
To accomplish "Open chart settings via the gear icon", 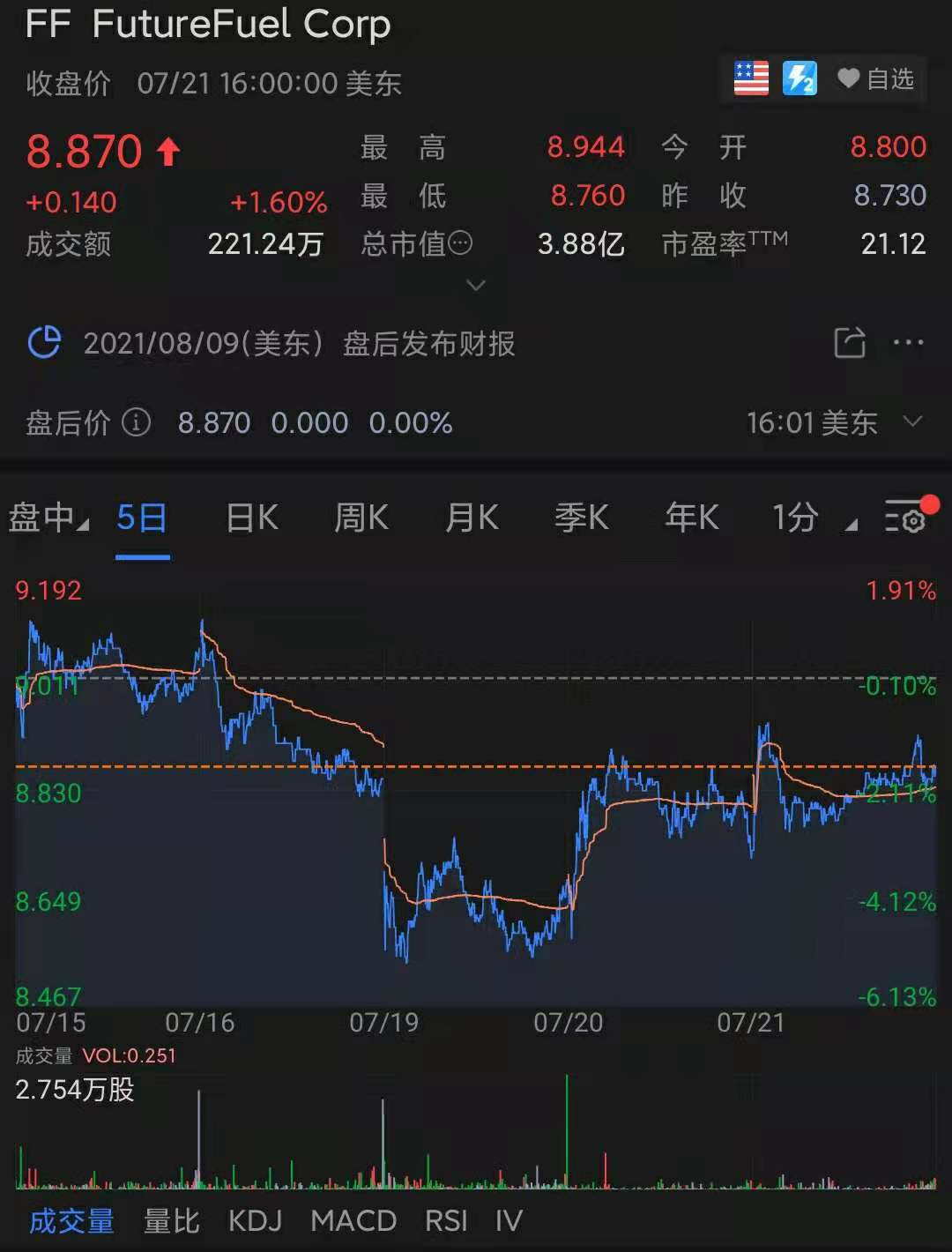I will pos(913,519).
